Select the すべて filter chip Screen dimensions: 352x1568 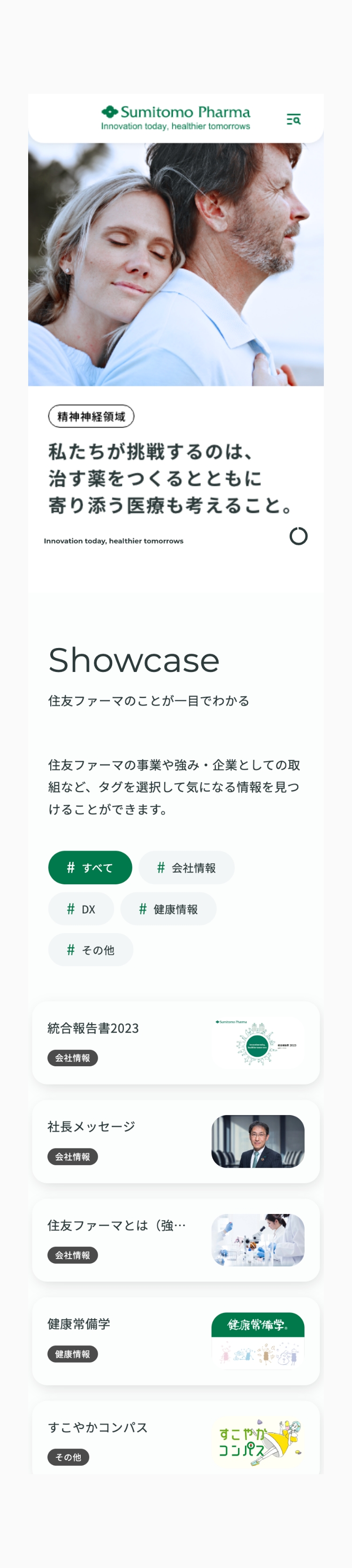click(90, 867)
